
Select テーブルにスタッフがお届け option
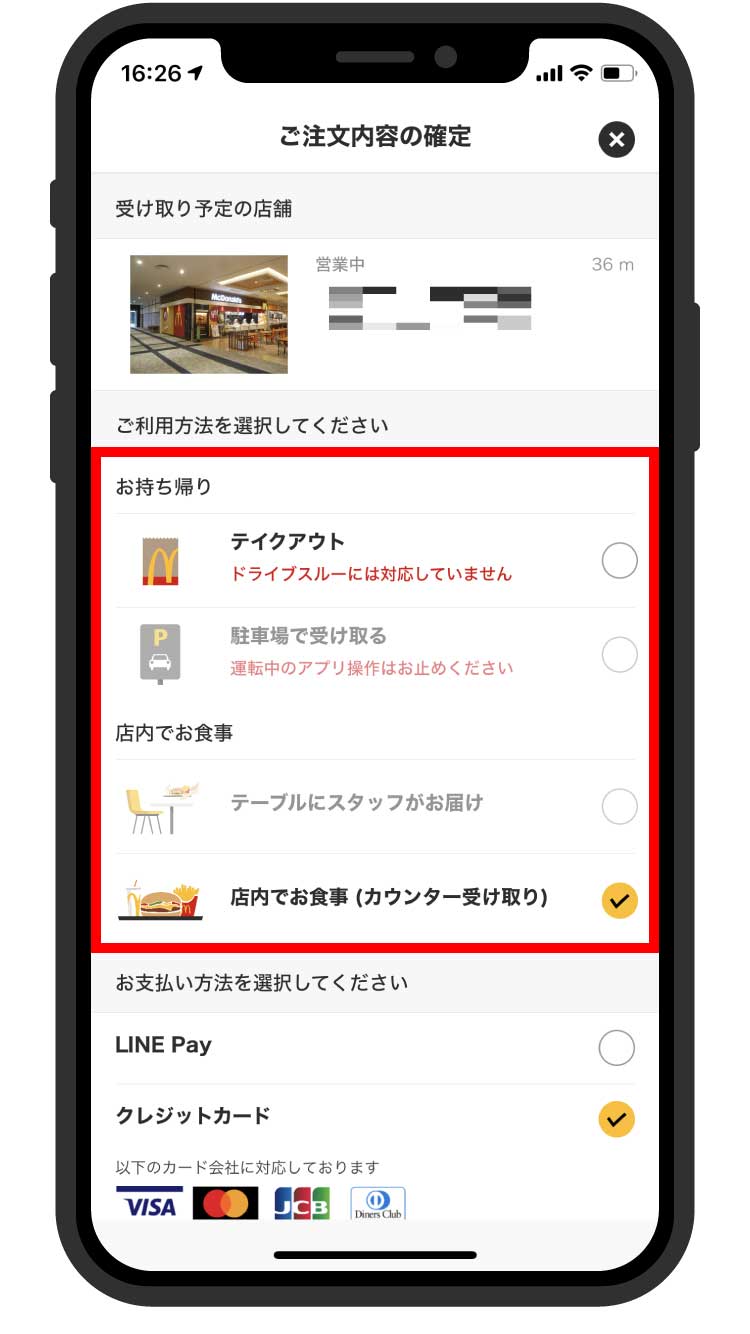click(375, 806)
